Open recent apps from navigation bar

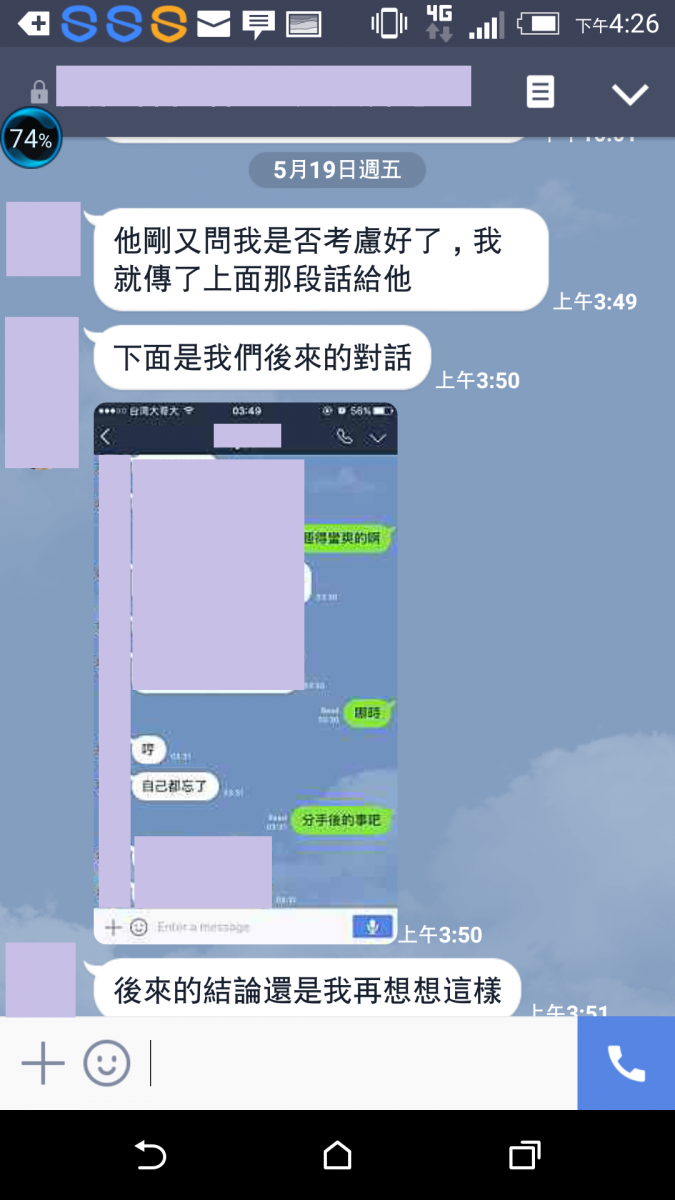pyautogui.click(x=524, y=1156)
